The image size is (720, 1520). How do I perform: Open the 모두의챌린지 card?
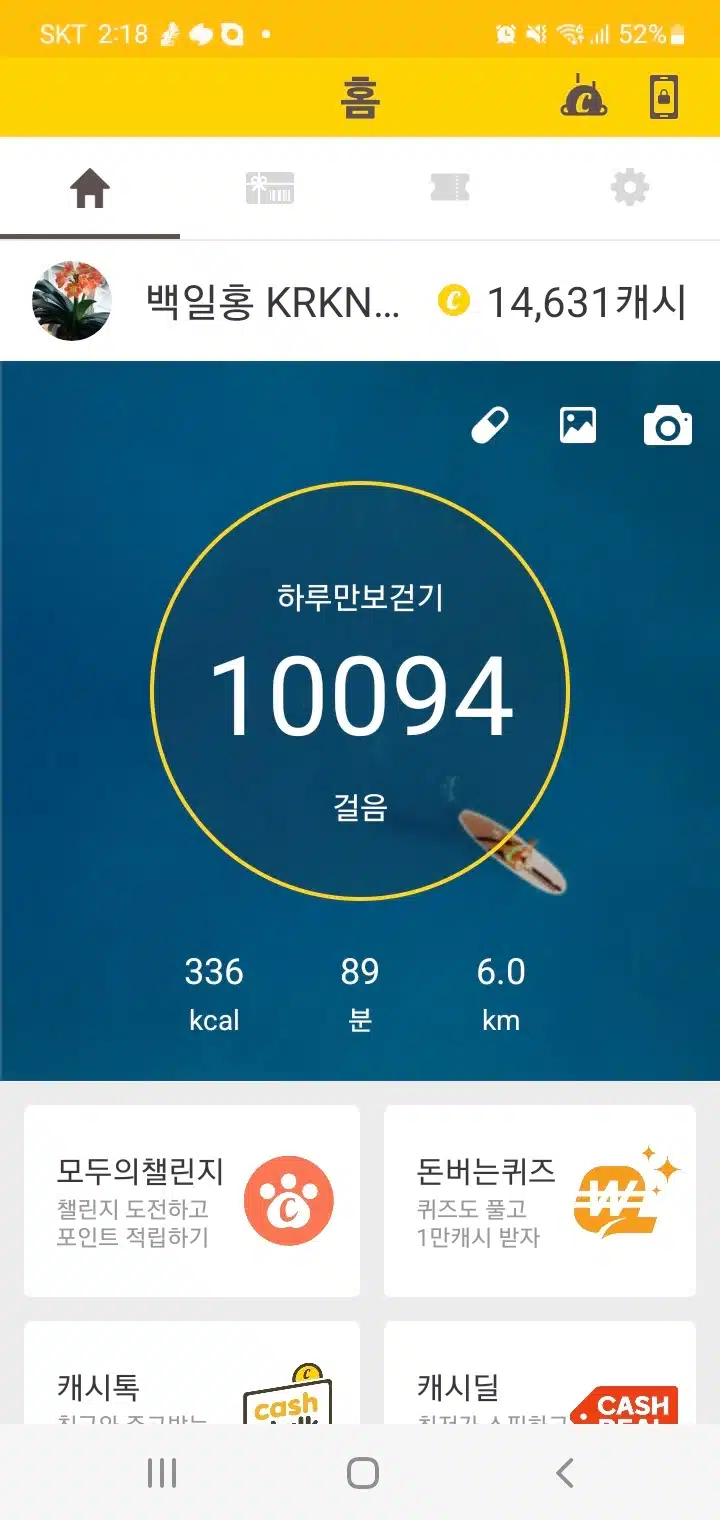[x=192, y=1201]
